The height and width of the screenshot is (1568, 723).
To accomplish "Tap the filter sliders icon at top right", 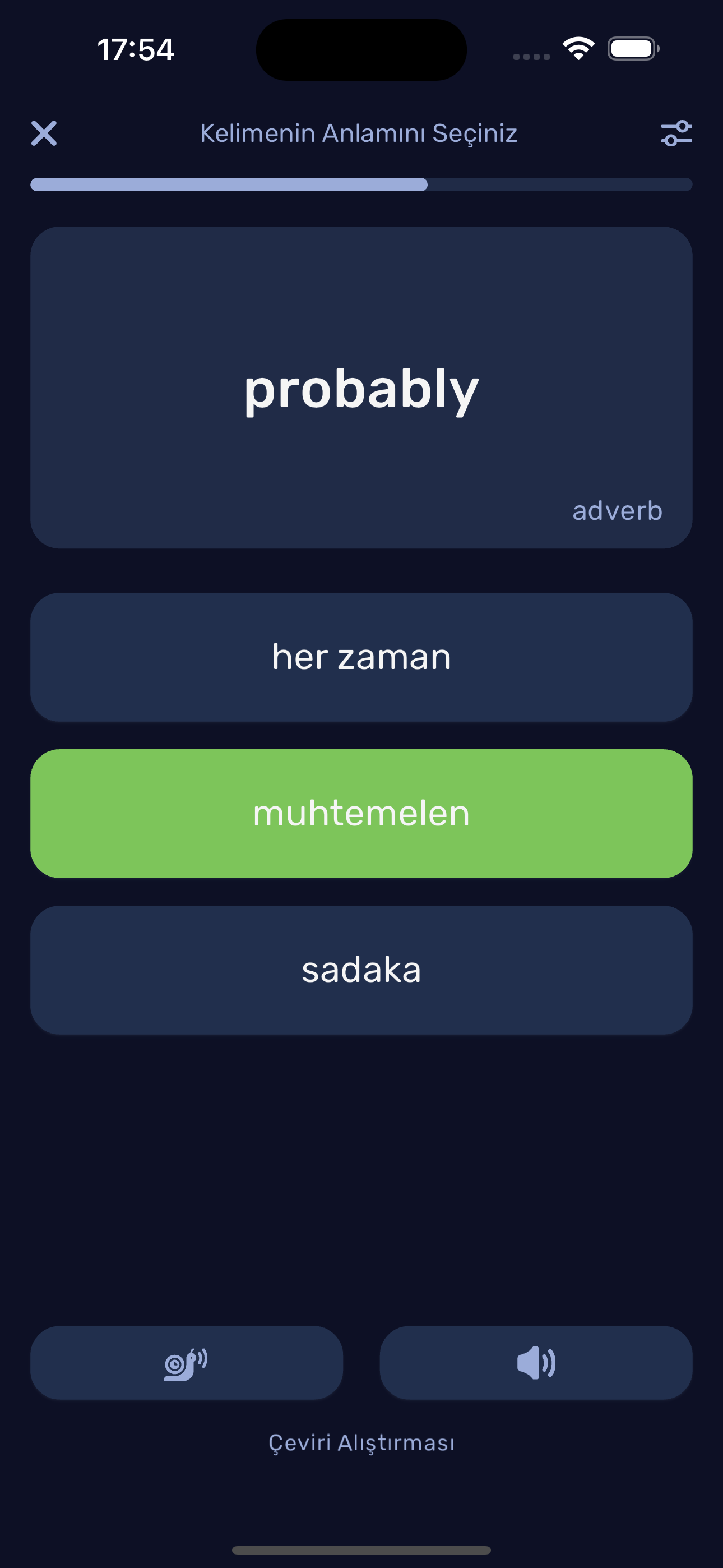I will pyautogui.click(x=678, y=134).
